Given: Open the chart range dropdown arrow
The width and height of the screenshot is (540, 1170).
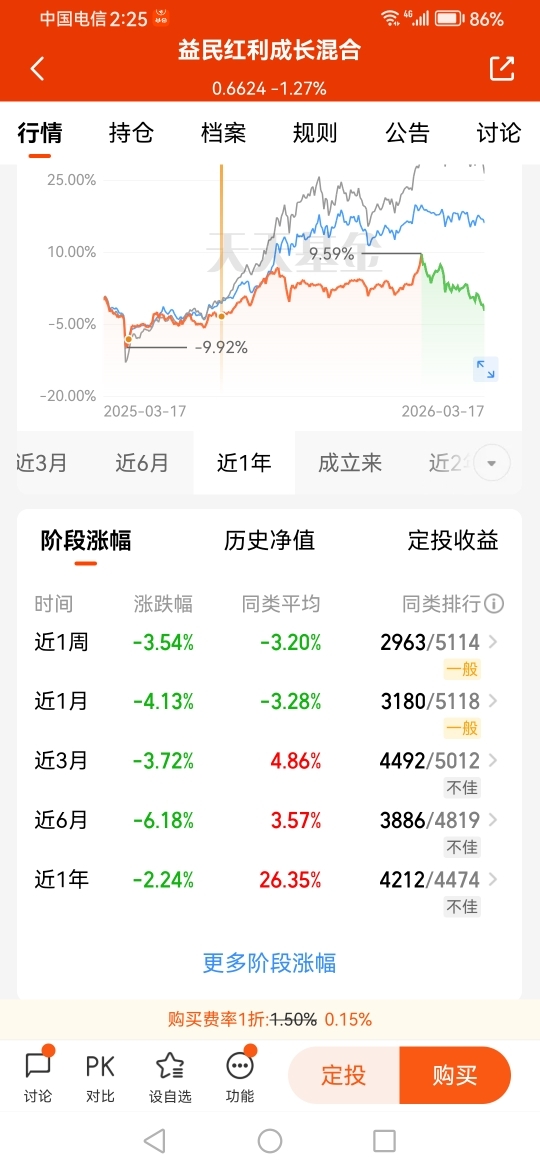Looking at the screenshot, I should tap(492, 463).
